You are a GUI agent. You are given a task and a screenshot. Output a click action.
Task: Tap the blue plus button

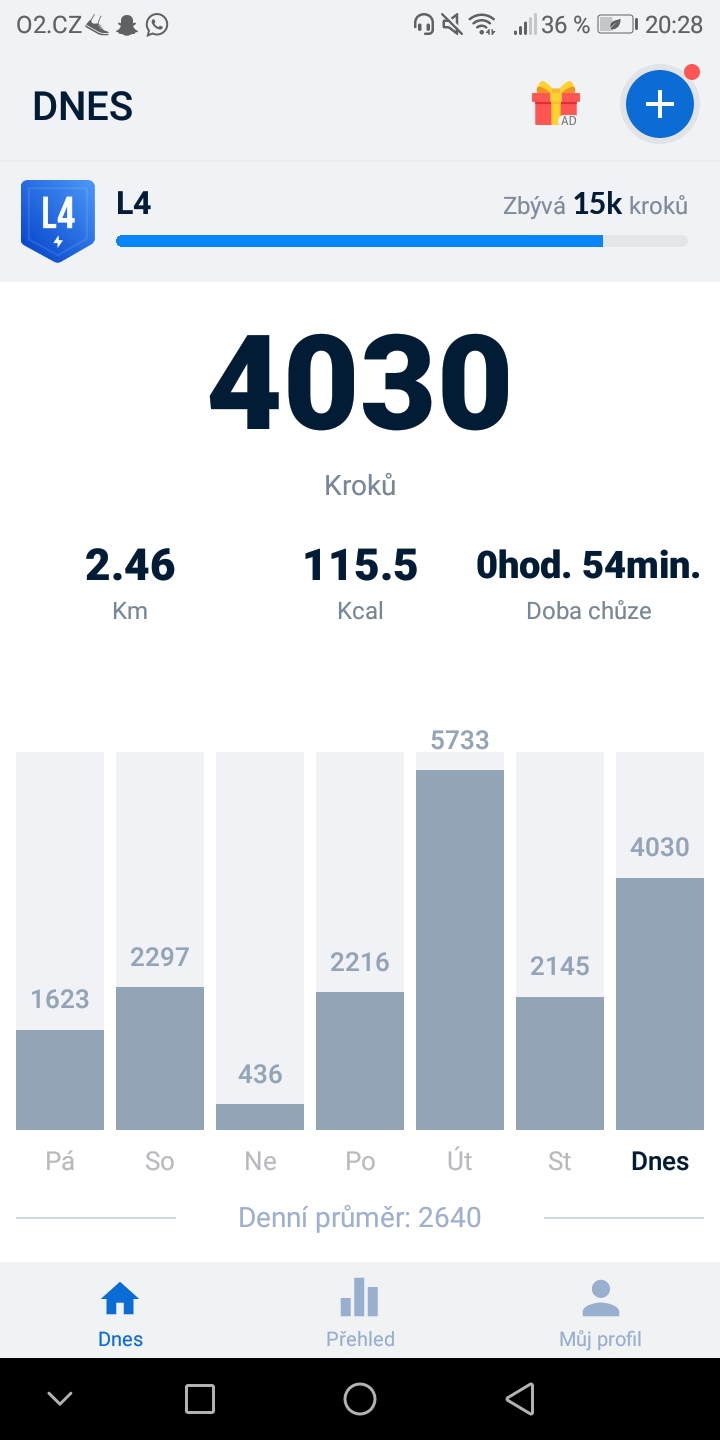point(659,105)
